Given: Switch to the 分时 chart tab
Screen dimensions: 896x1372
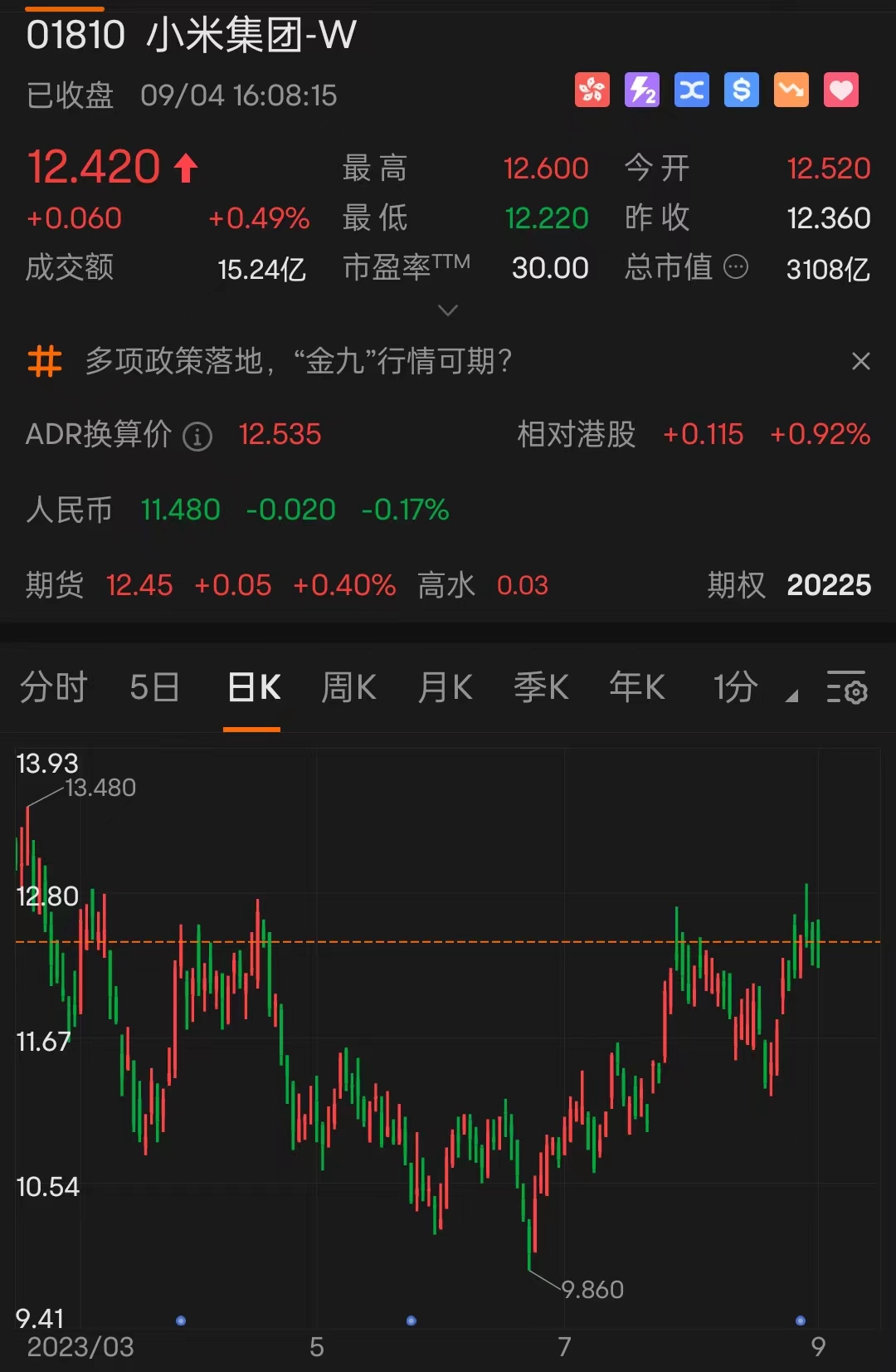Looking at the screenshot, I should 52,687.
